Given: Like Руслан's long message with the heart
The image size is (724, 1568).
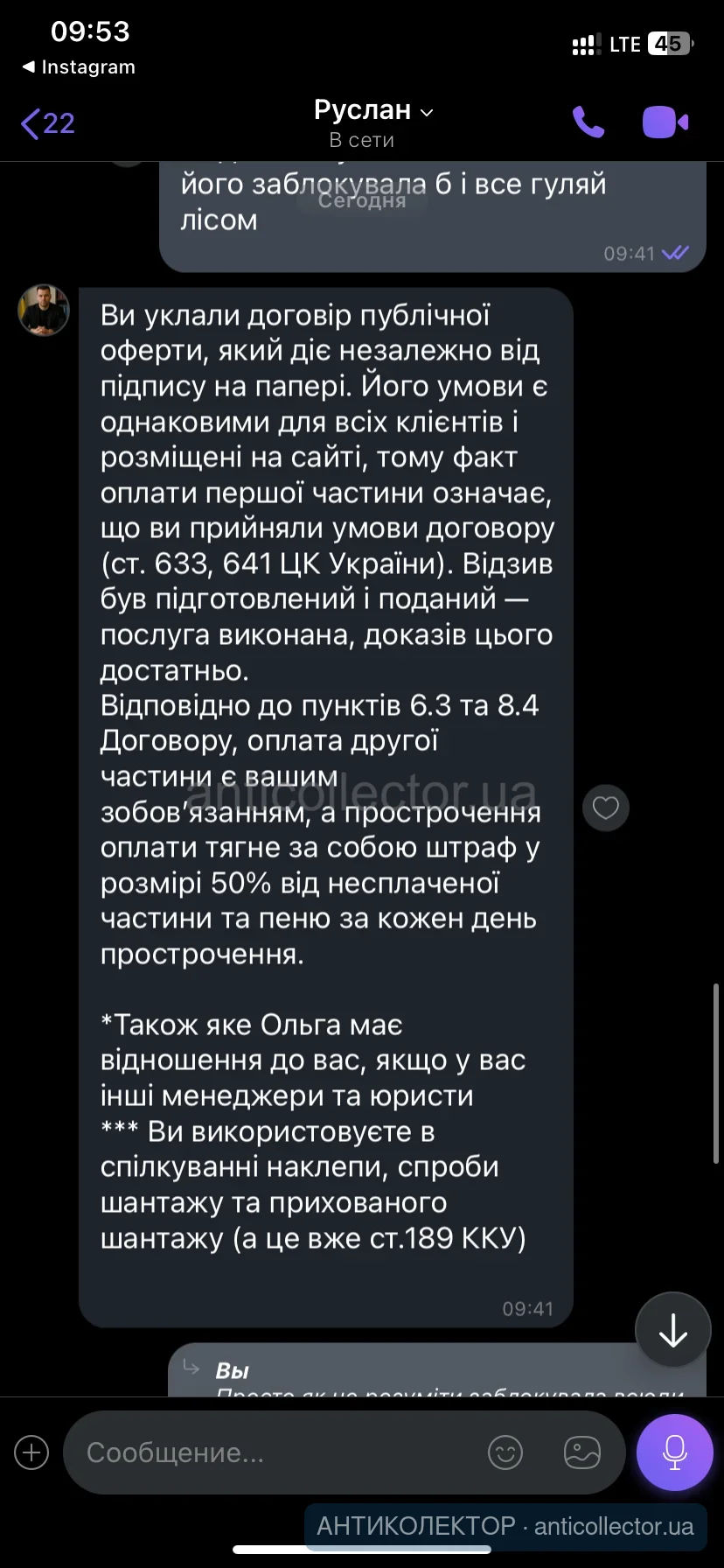Looking at the screenshot, I should pos(606,807).
